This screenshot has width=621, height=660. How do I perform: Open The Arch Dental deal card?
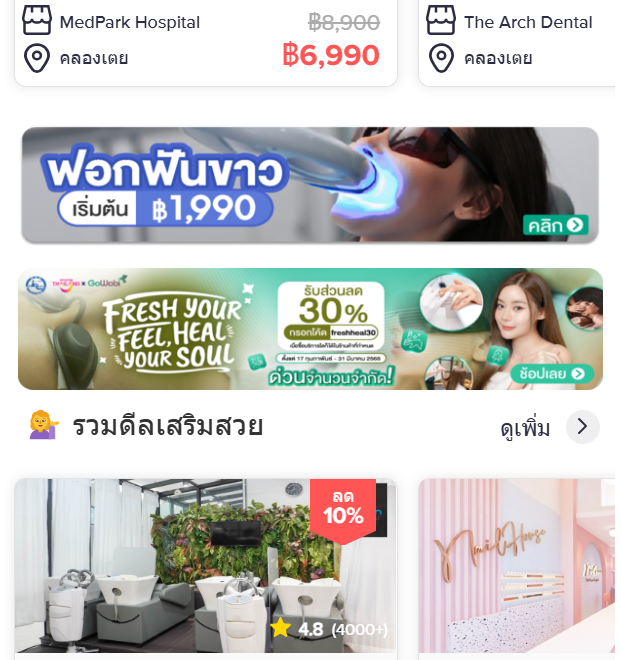[x=516, y=40]
